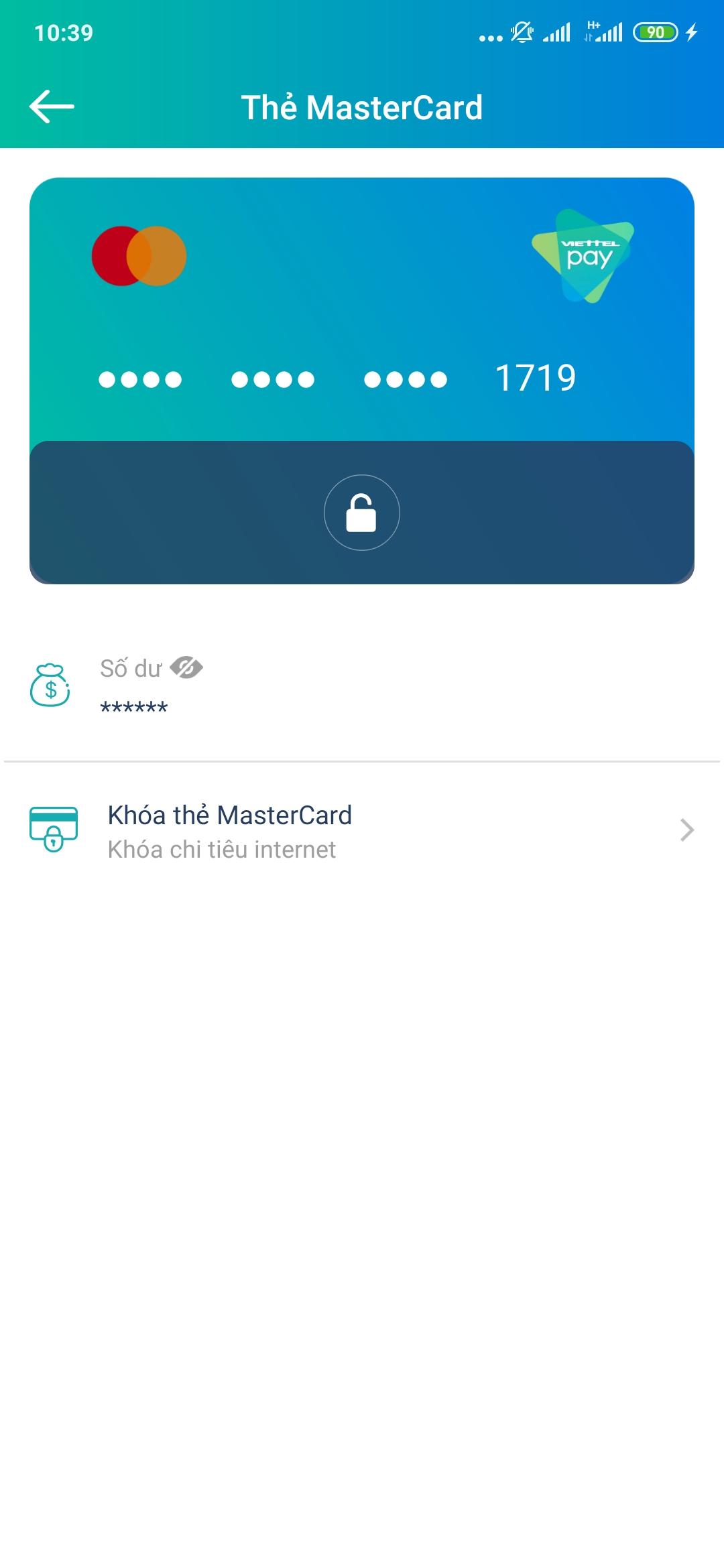This screenshot has height=1568, width=724.
Task: Go back using the top arrow
Action: tap(52, 107)
